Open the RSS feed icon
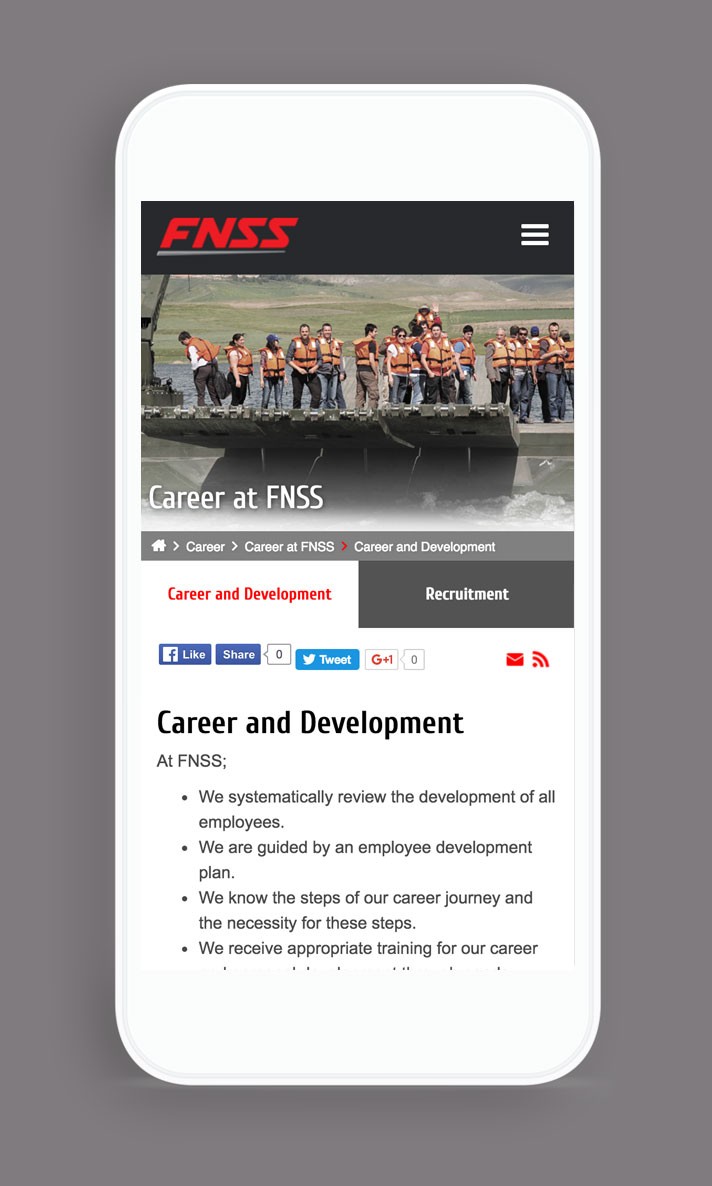This screenshot has height=1186, width=712. click(x=541, y=660)
